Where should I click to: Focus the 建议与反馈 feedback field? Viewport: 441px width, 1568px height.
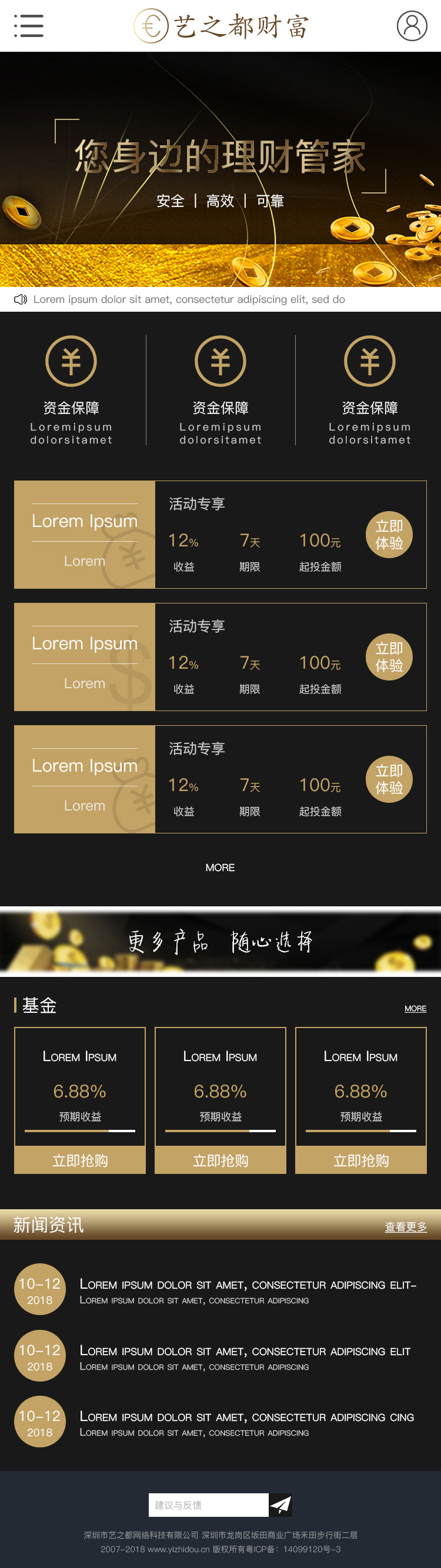tap(208, 1504)
